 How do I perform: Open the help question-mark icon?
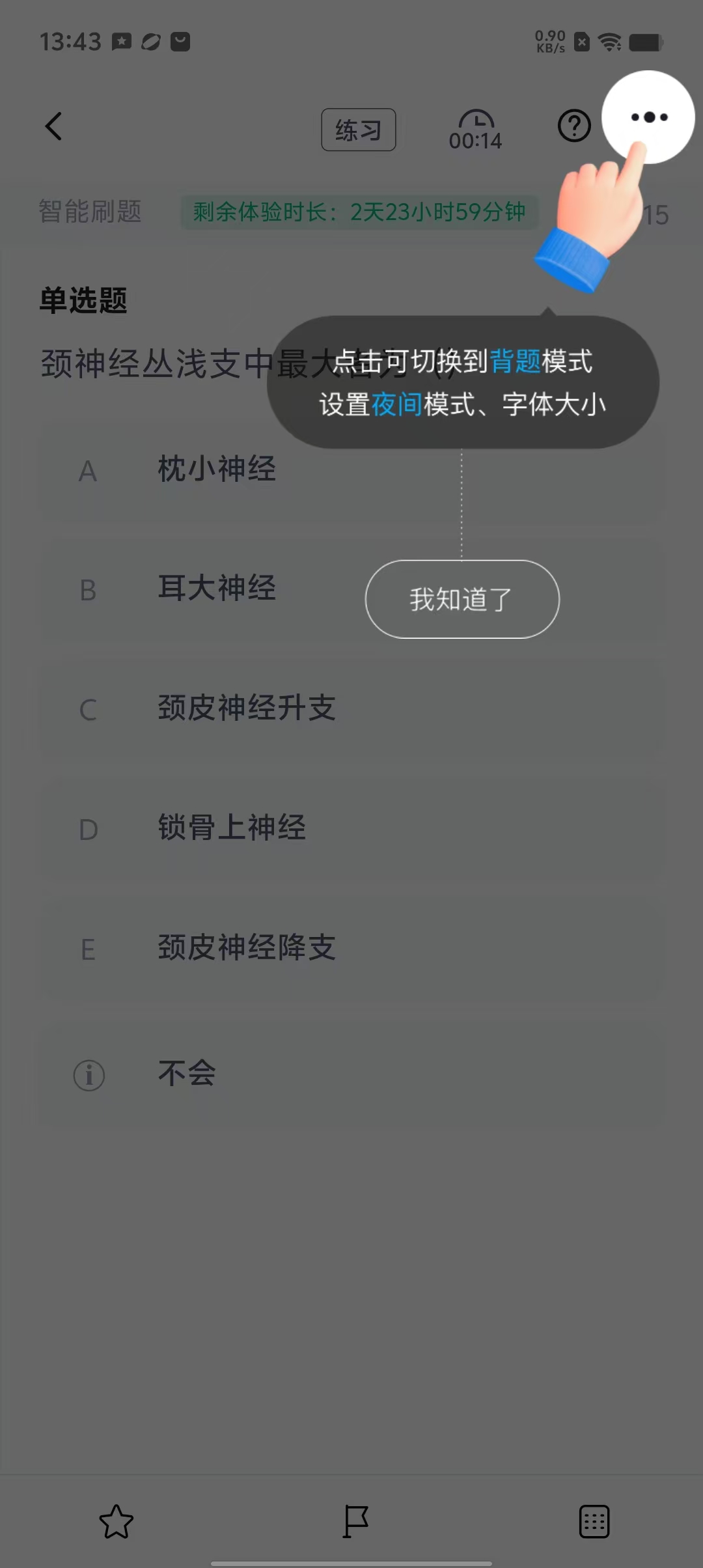point(574,126)
